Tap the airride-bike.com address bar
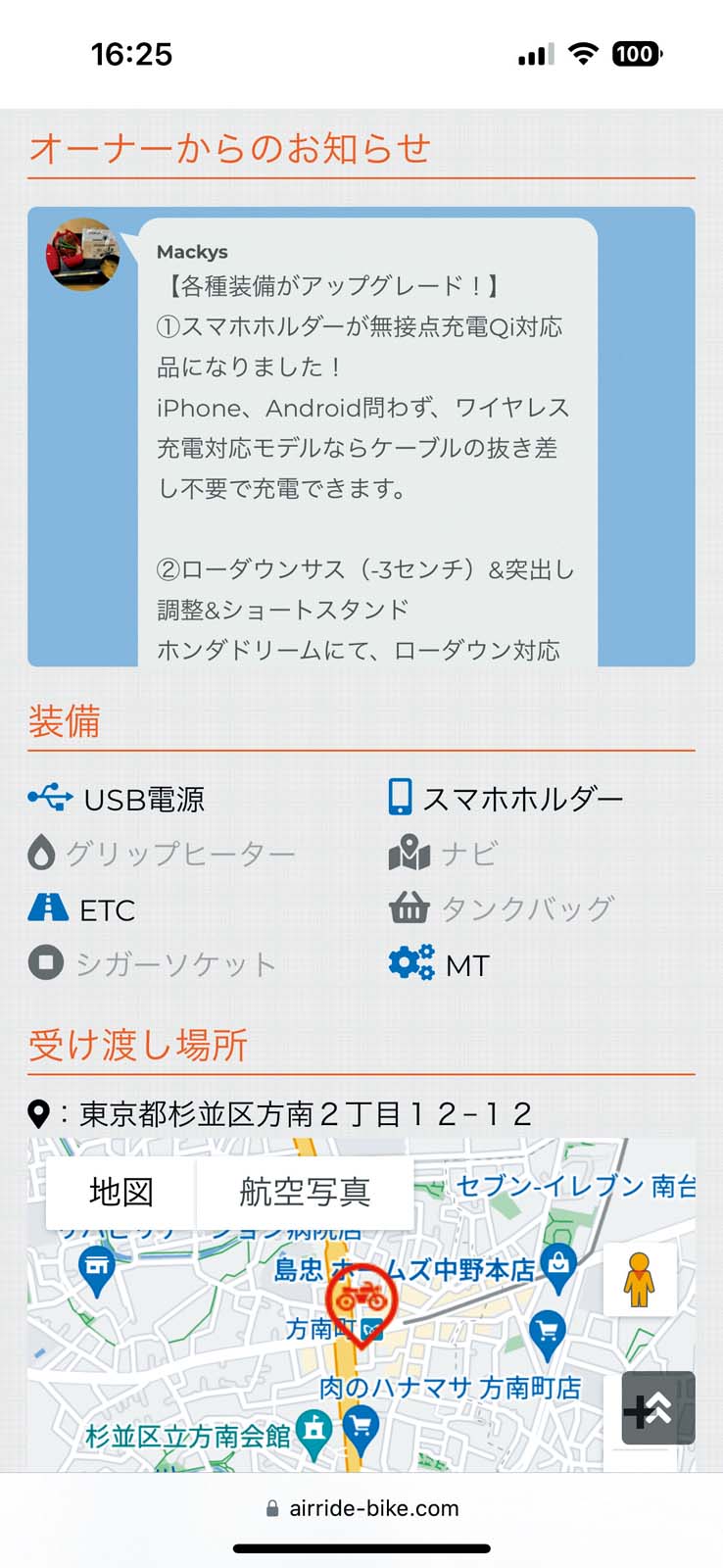The image size is (723, 1568). tap(361, 1508)
